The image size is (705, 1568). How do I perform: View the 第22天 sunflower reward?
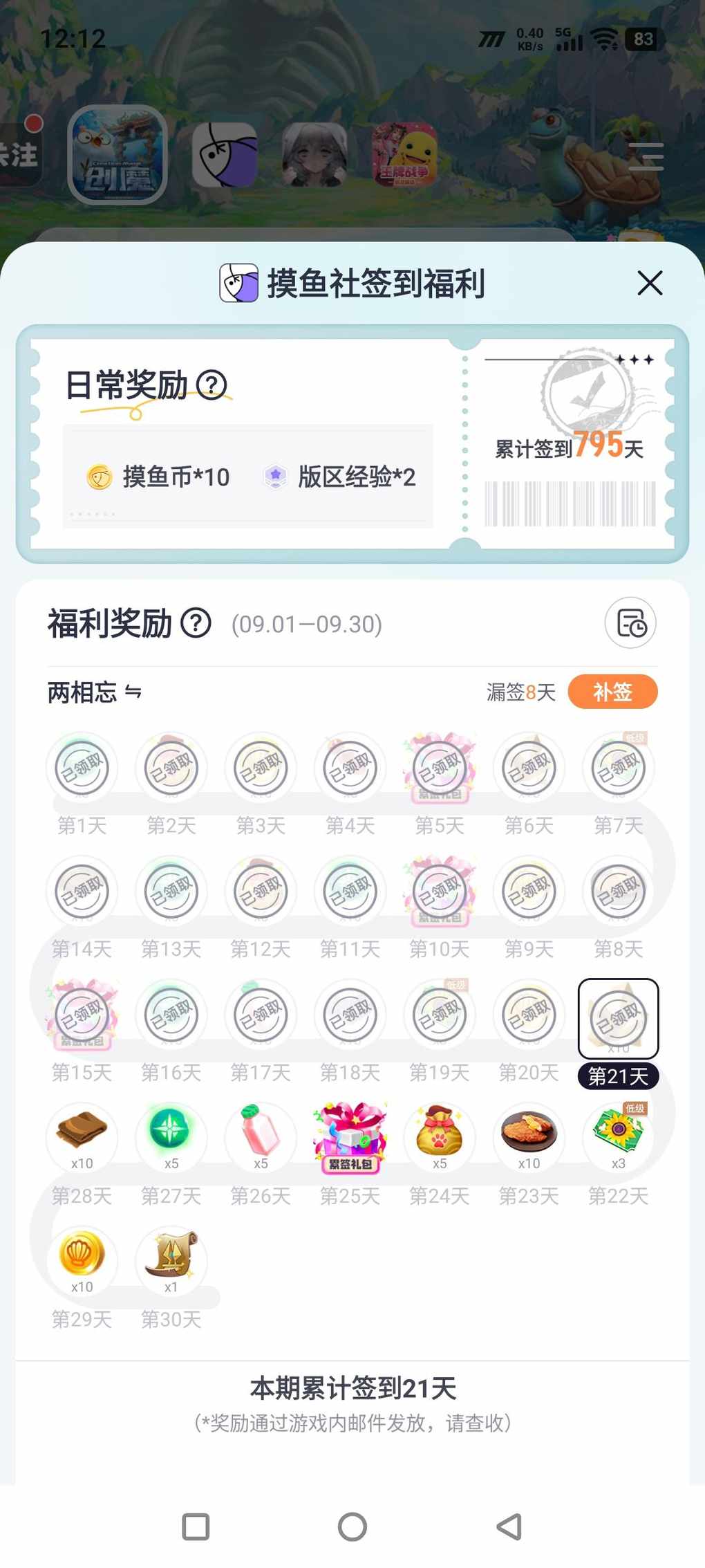coord(618,1138)
